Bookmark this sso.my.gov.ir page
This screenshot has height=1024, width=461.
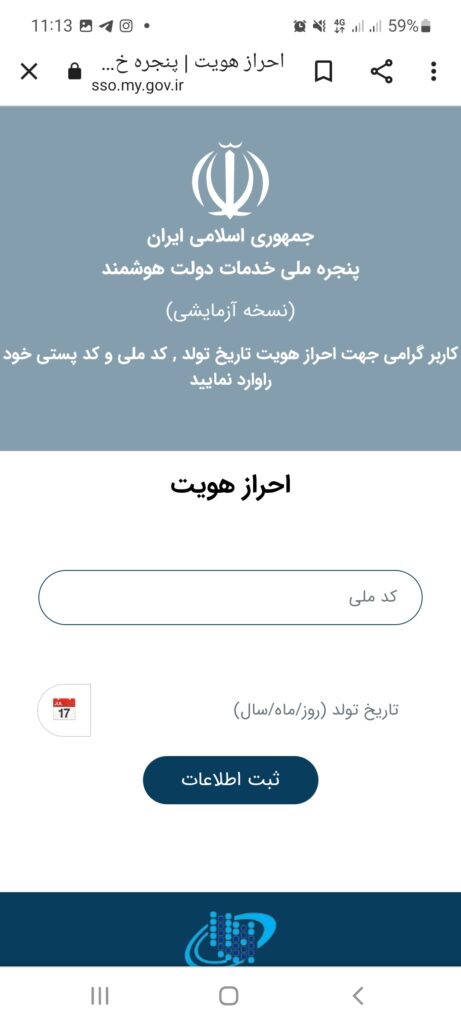tap(323, 71)
